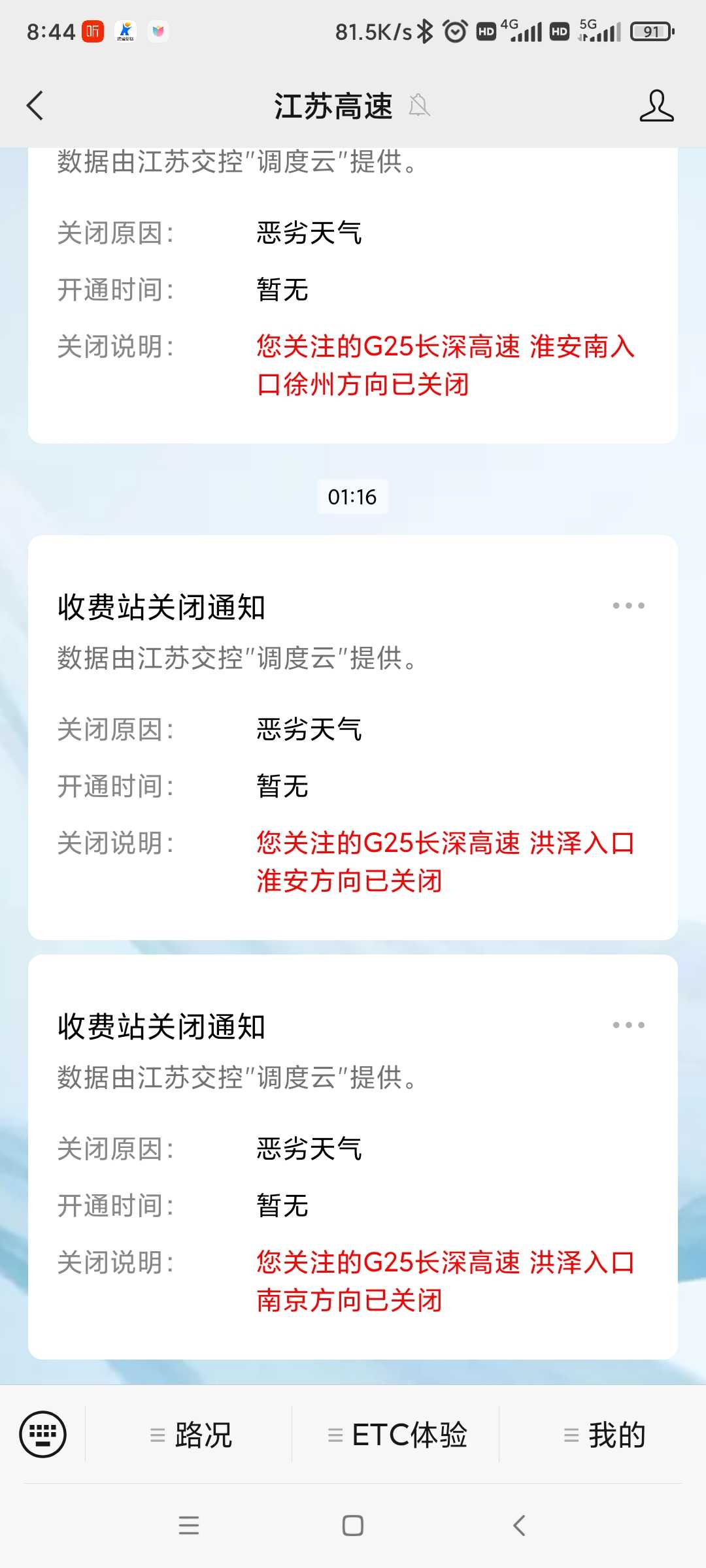Screen dimensions: 706x1568
Task: Switch to keyboard input mode
Action: pos(43,1435)
